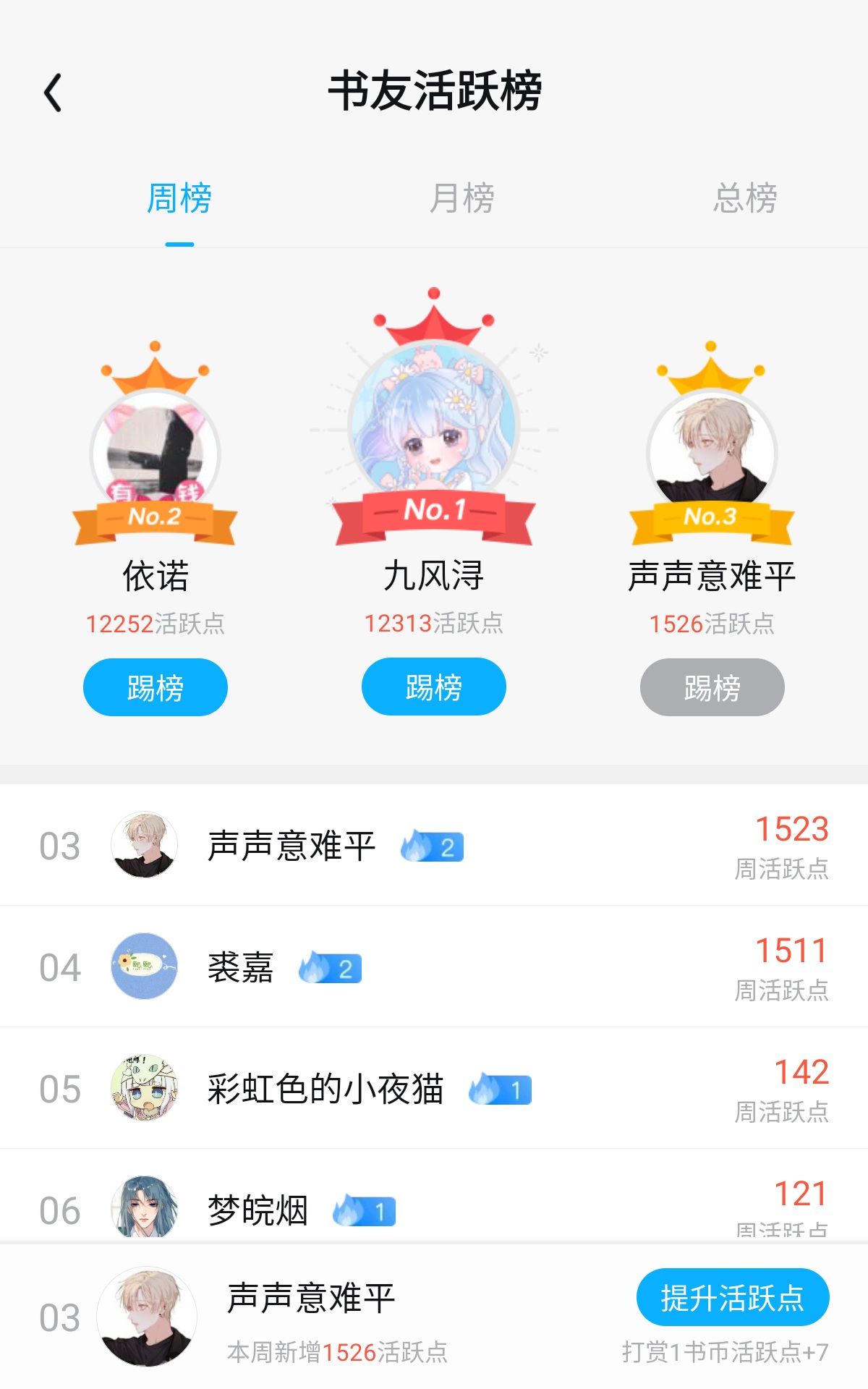Switch to the 月榜 tab
Image resolution: width=868 pixels, height=1389 pixels.
click(461, 198)
